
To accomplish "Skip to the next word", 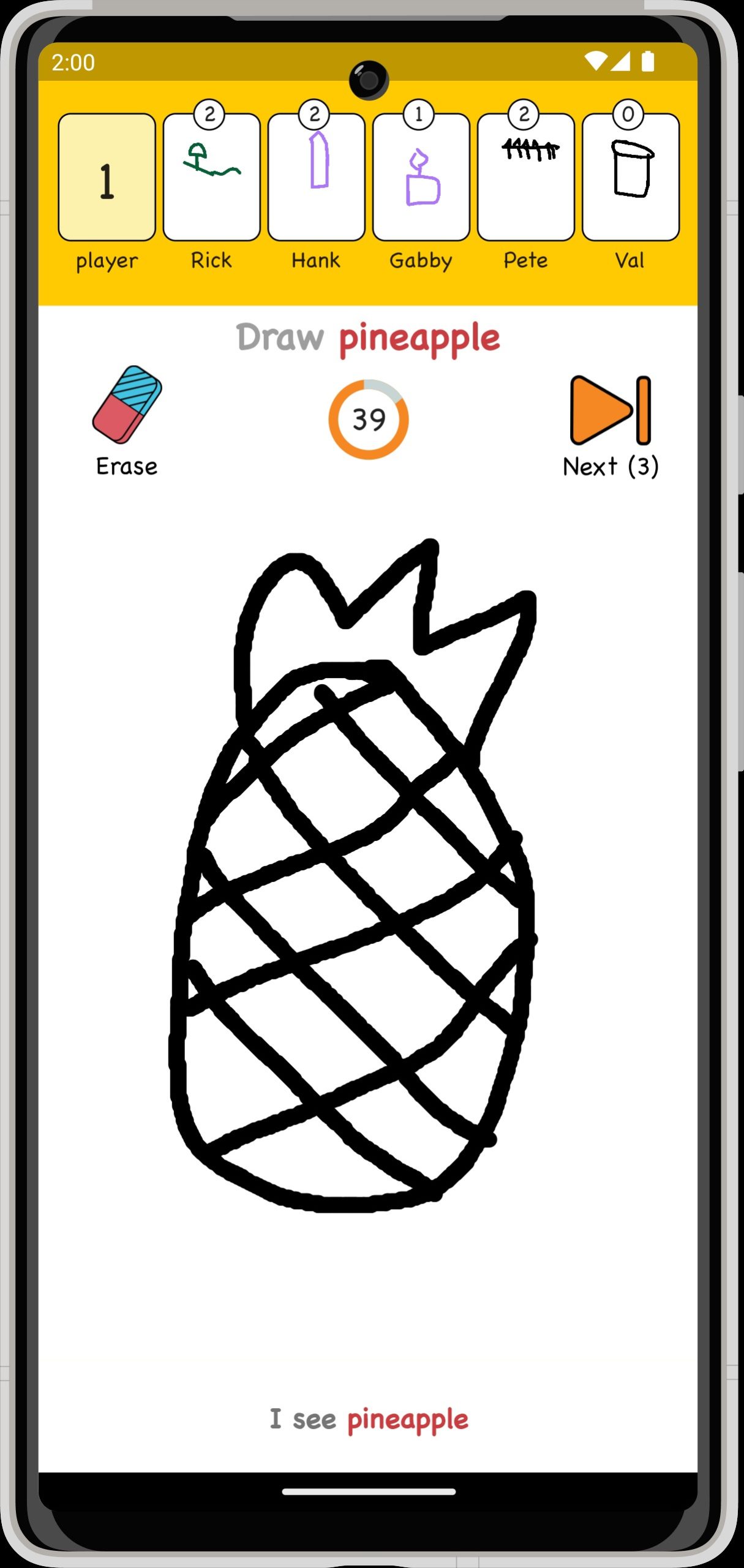I will (x=611, y=426).
